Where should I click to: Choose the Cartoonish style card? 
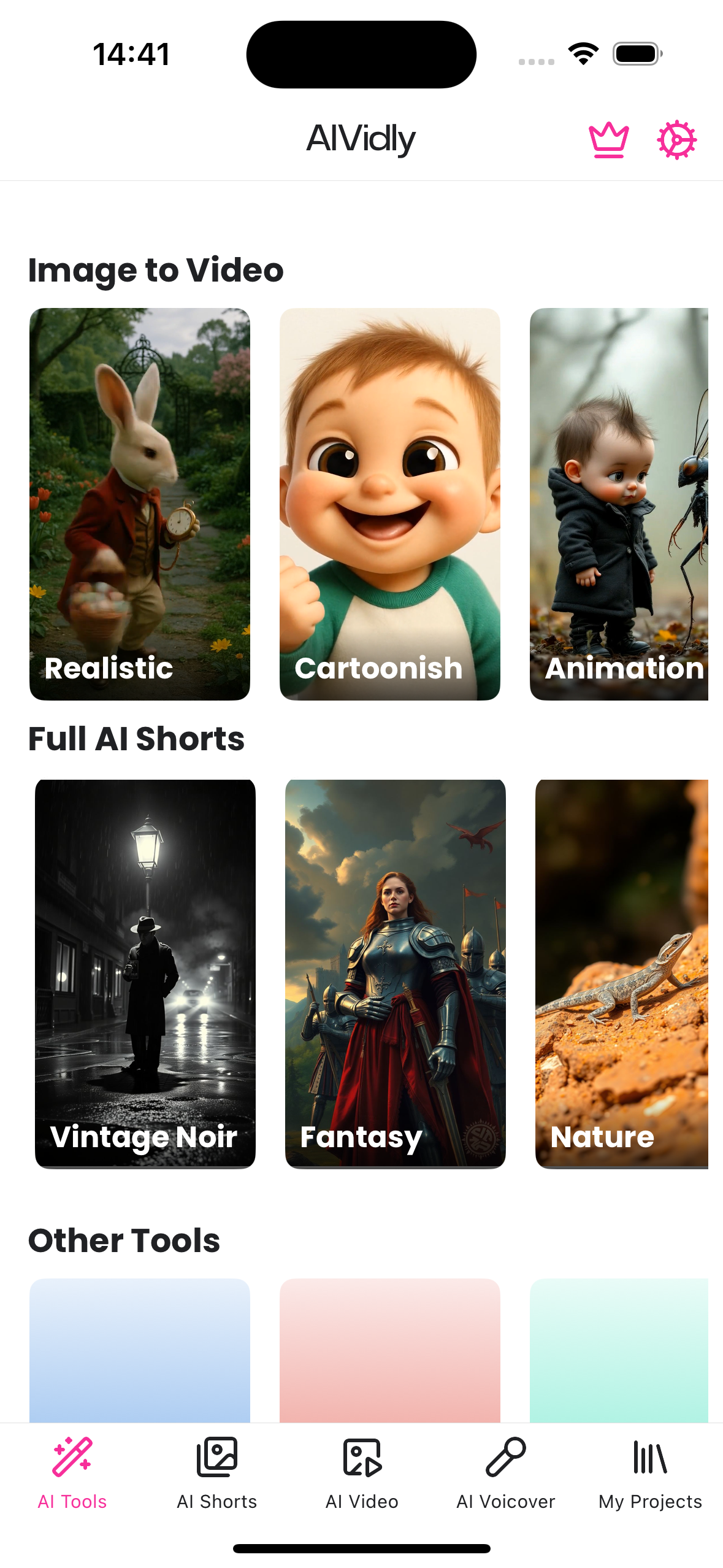(389, 503)
